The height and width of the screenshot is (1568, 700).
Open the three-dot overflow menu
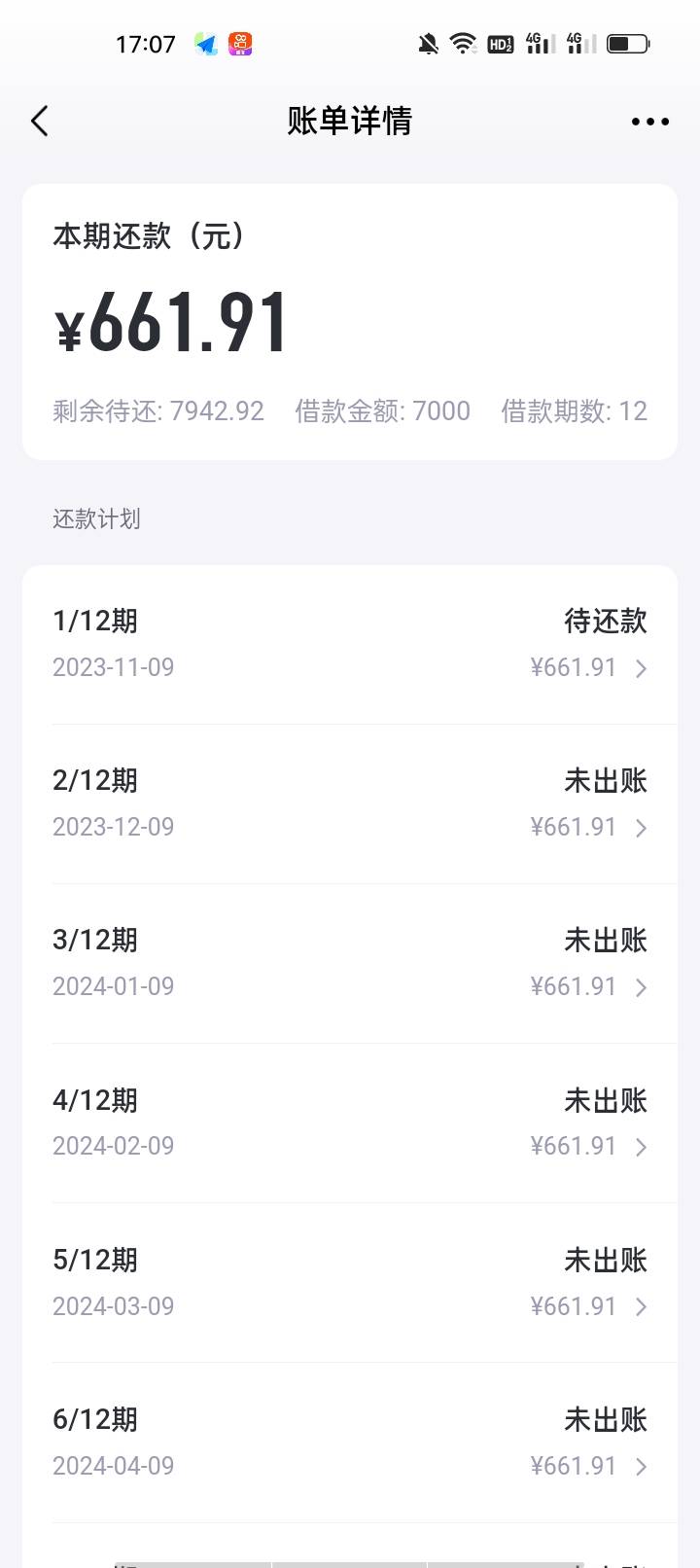coord(649,122)
